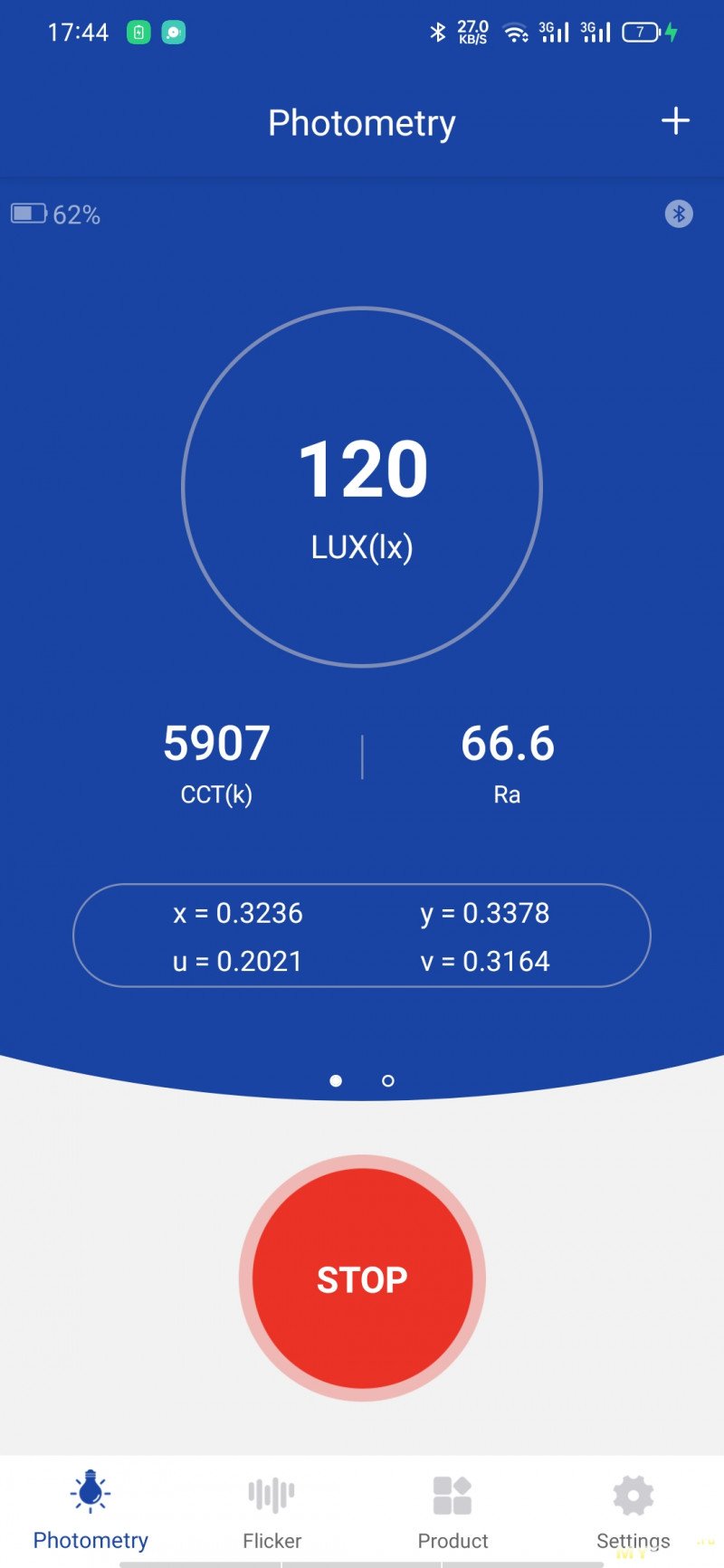This screenshot has height=1568, width=724.
Task: Open the Settings tab
Action: 633,1511
